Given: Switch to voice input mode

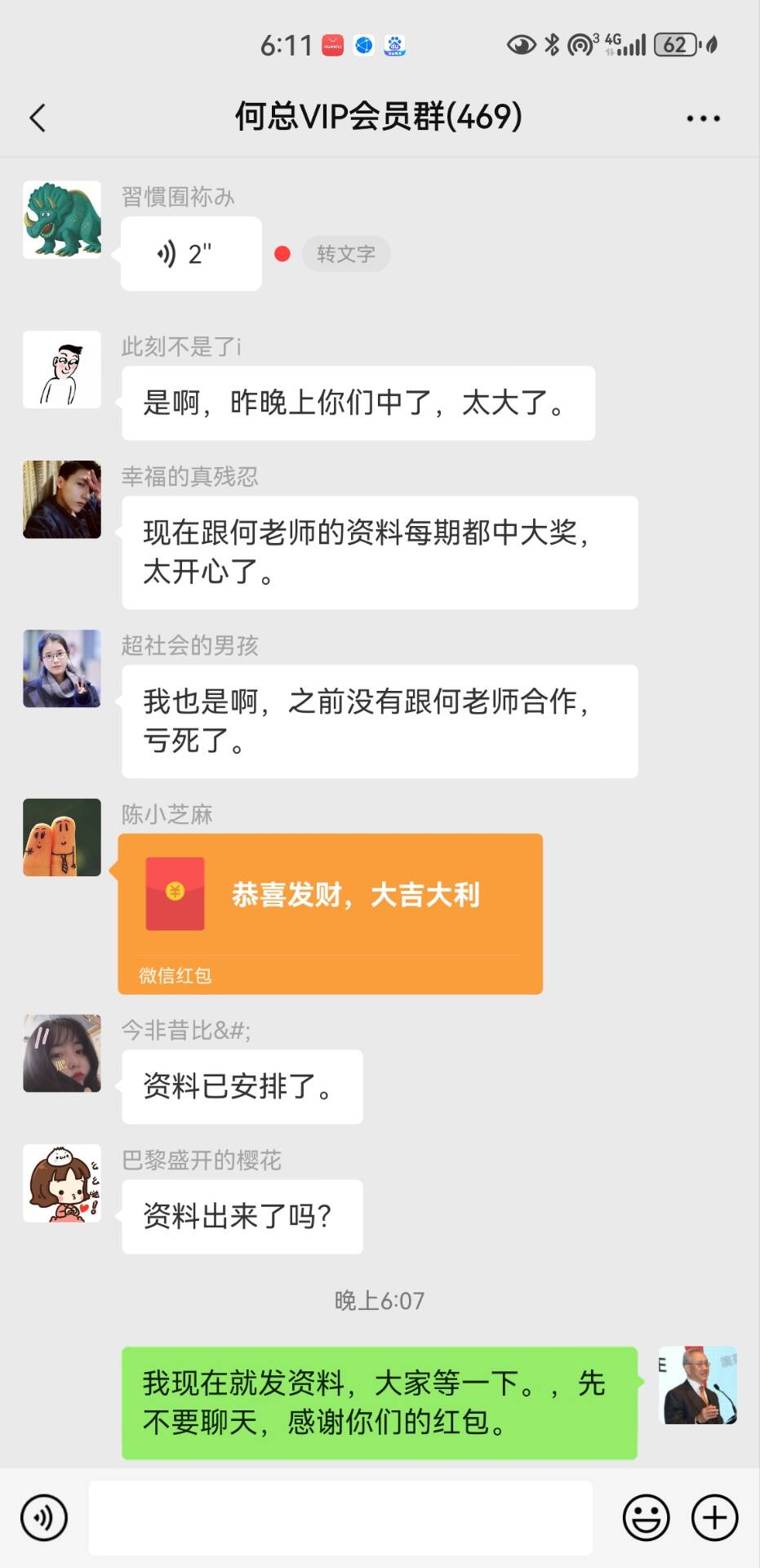Looking at the screenshot, I should (x=43, y=1517).
